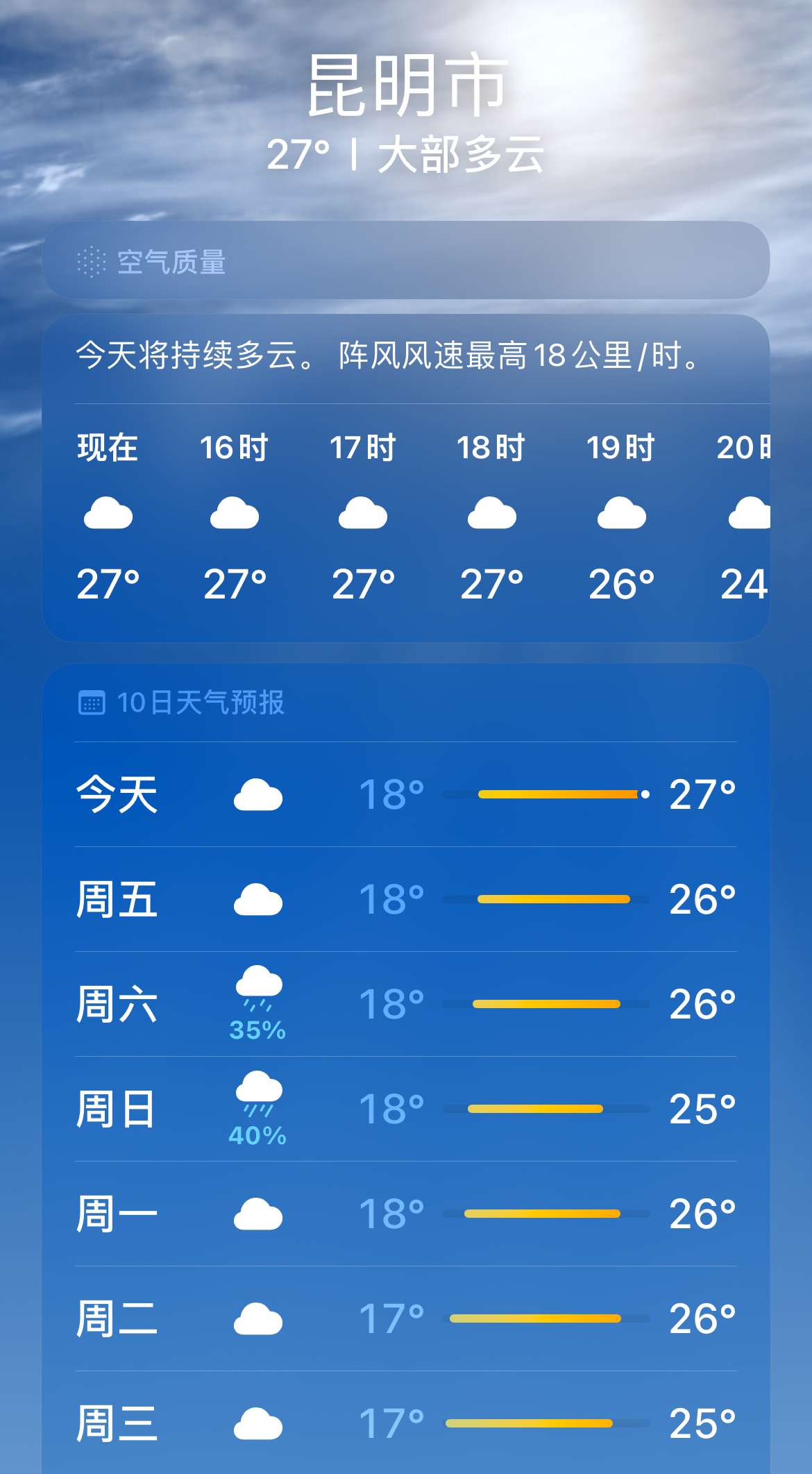Tap the cloud icon for 现在 (now)
The width and height of the screenshot is (812, 1474).
pyautogui.click(x=108, y=514)
